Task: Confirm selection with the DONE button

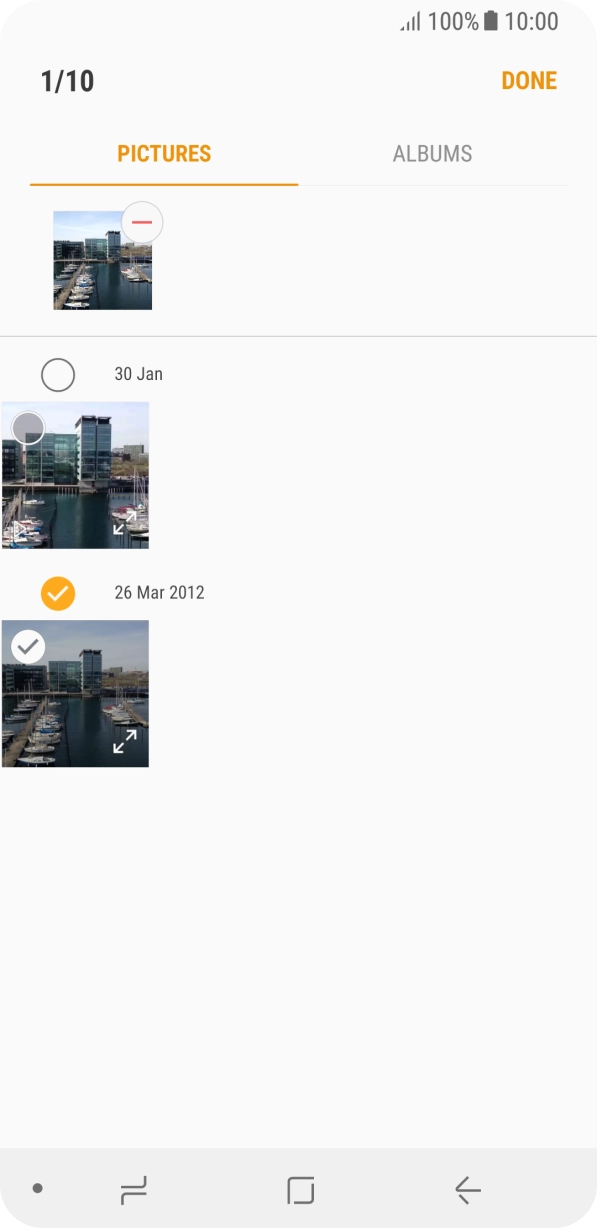Action: point(529,81)
